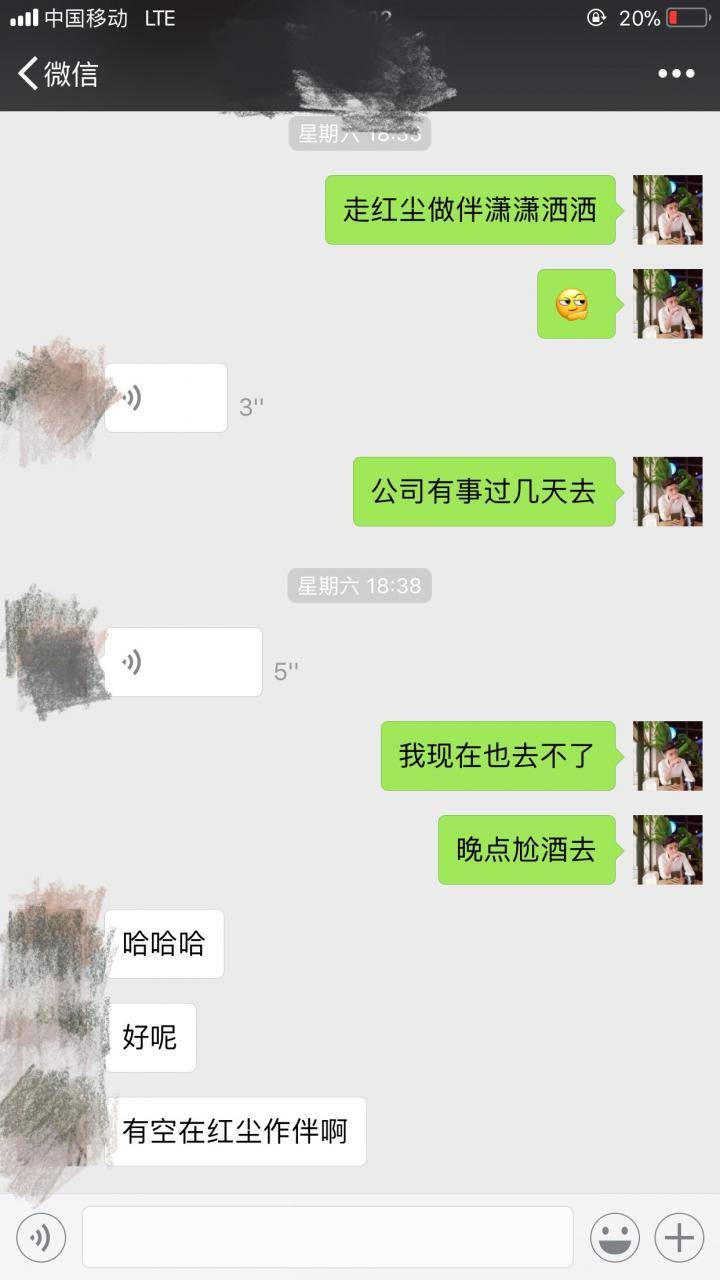Play the 5-second voice message bubble

click(x=185, y=662)
